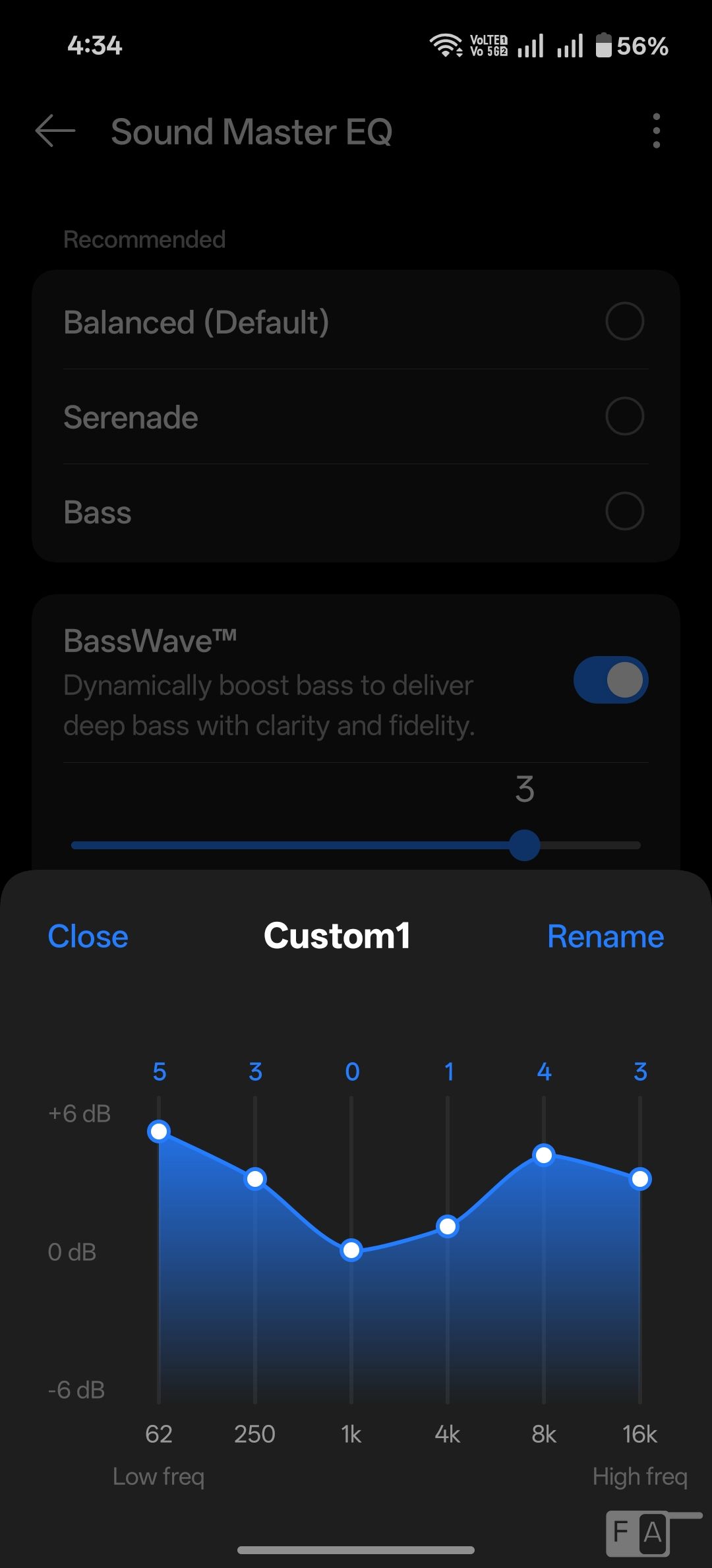Viewport: 712px width, 1568px height.
Task: Open the overflow menu
Action: pyautogui.click(x=655, y=131)
